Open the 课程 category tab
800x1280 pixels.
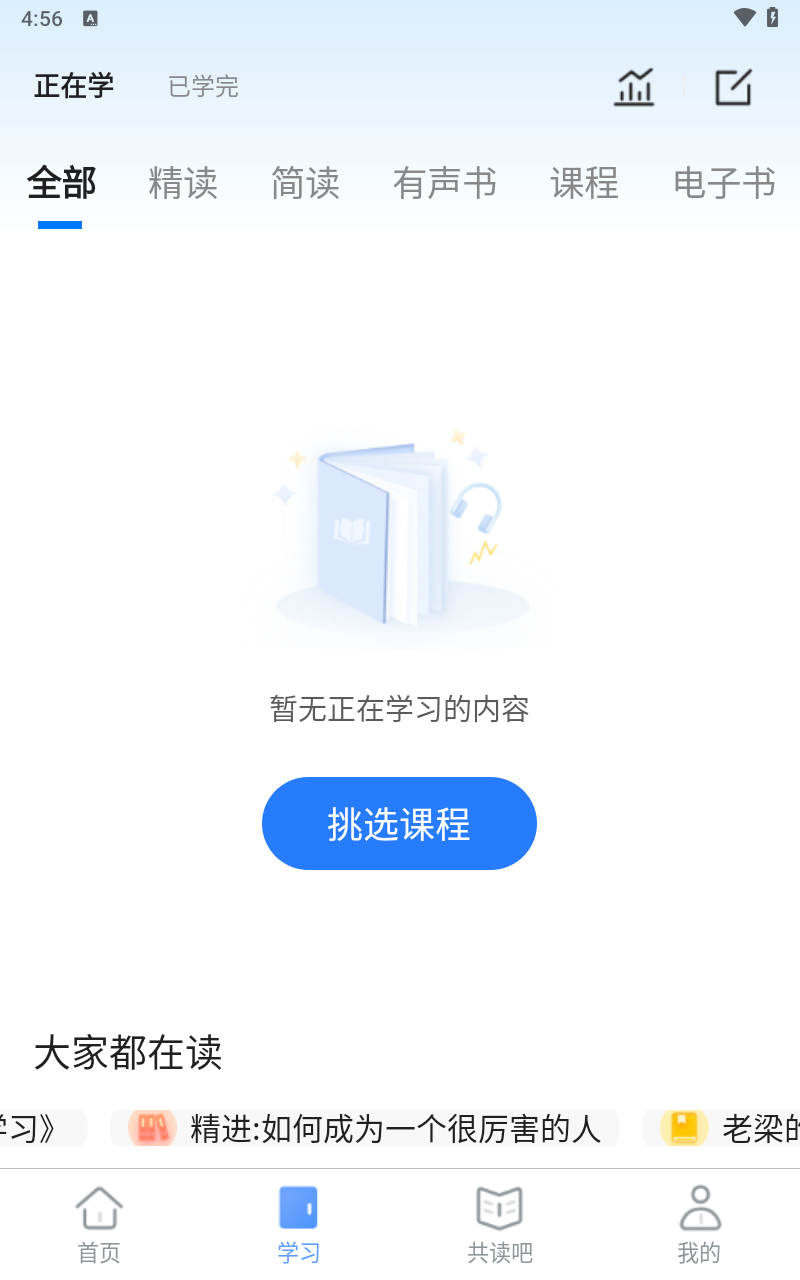coord(585,184)
